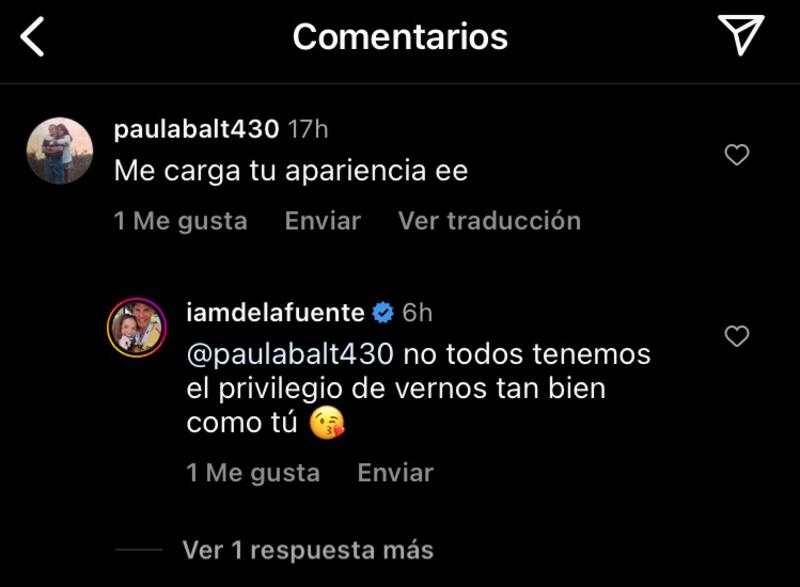Viewport: 800px width, 587px height.
Task: Go back from the Comentarios screen
Action: [x=34, y=37]
